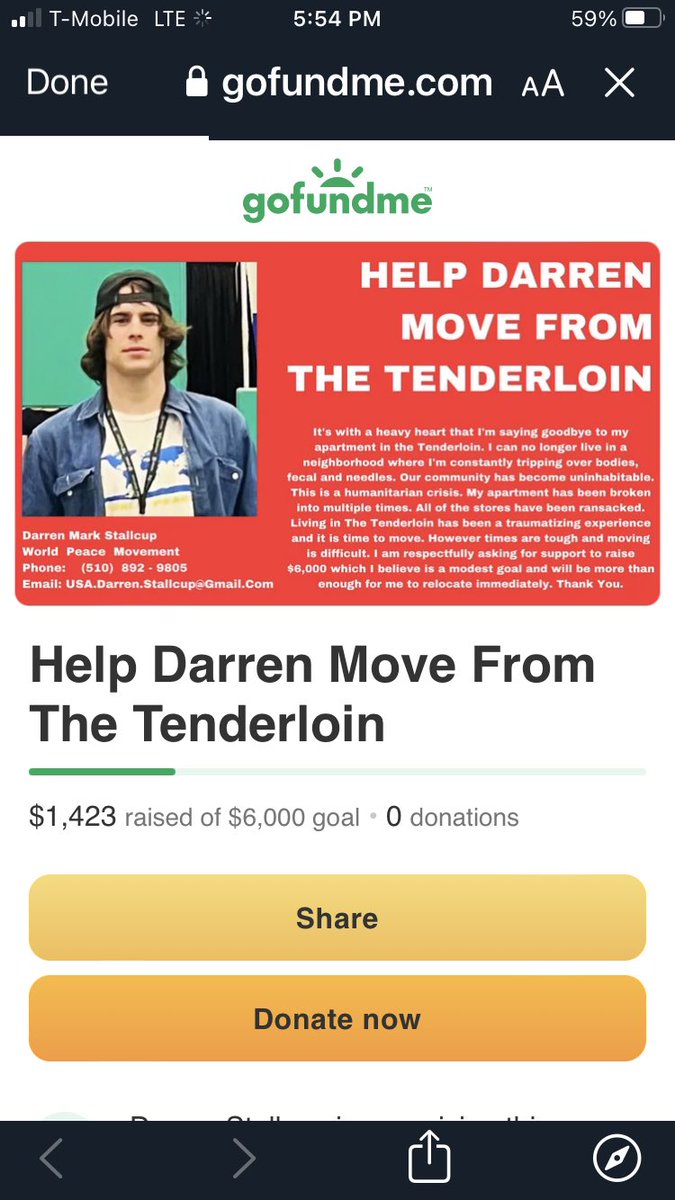Tap the gofundme.com address bar

click(340, 83)
